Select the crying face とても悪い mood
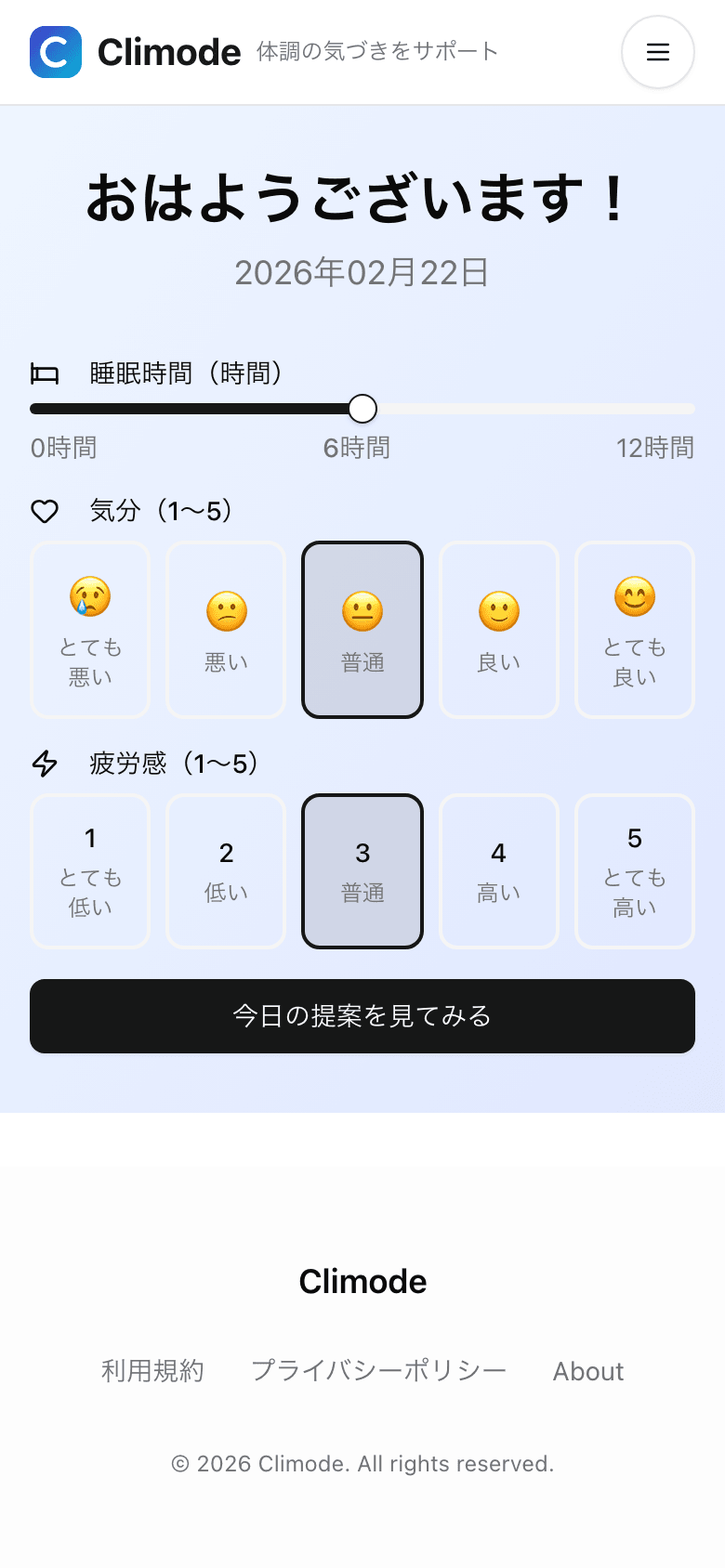 coord(89,630)
